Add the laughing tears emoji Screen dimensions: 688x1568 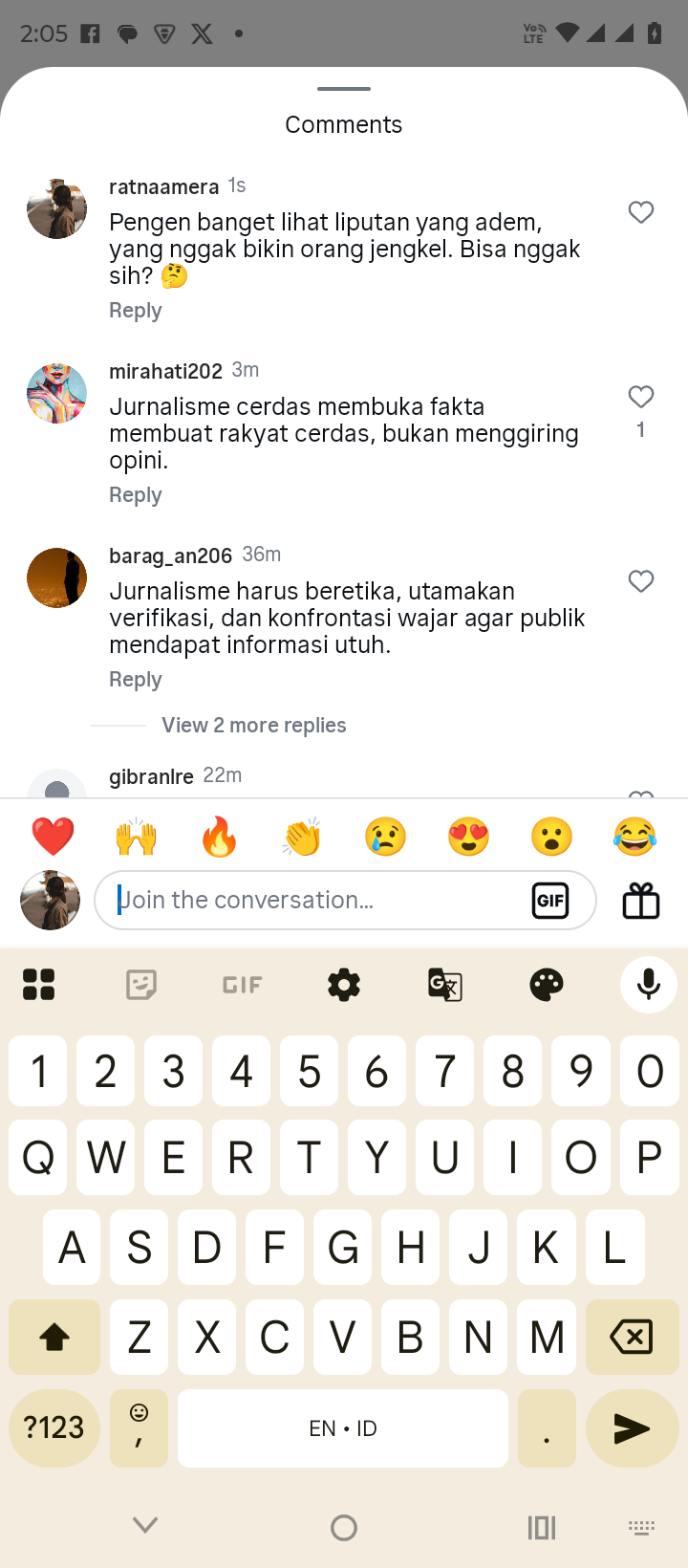point(635,837)
